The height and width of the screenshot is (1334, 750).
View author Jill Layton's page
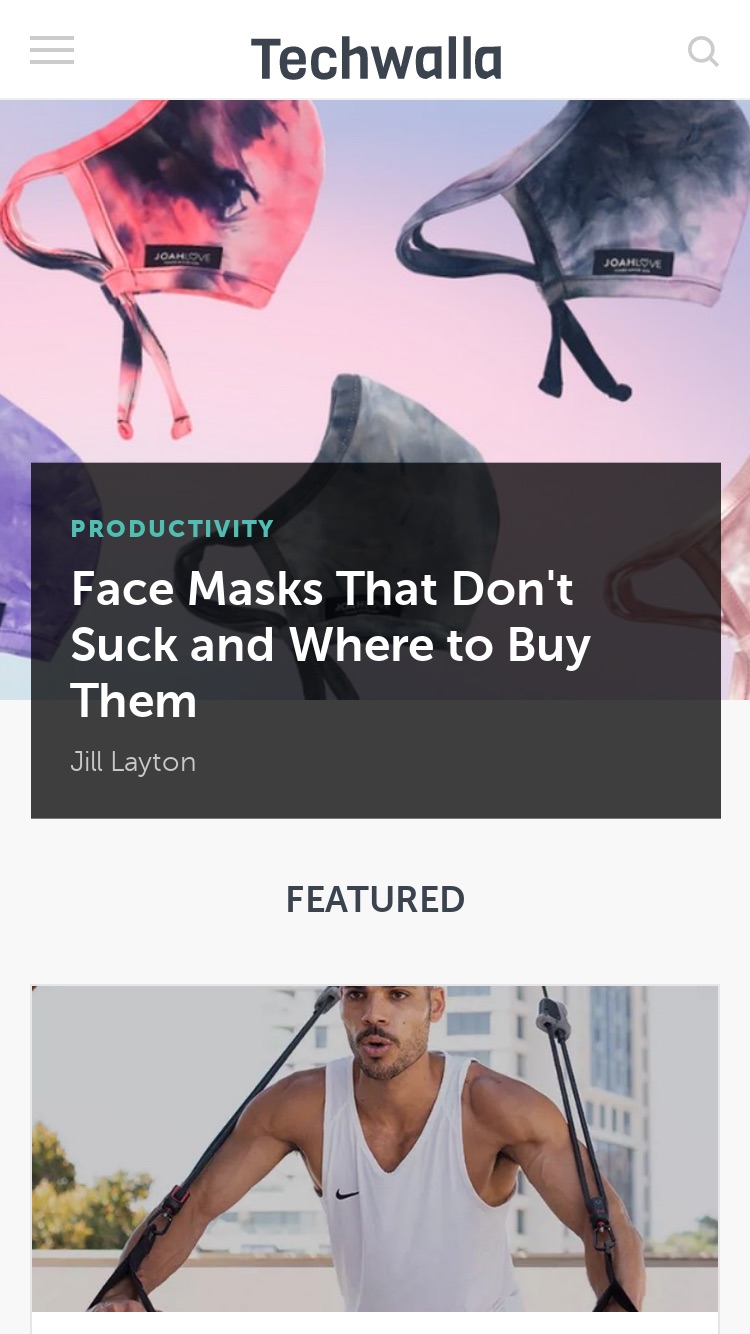133,762
